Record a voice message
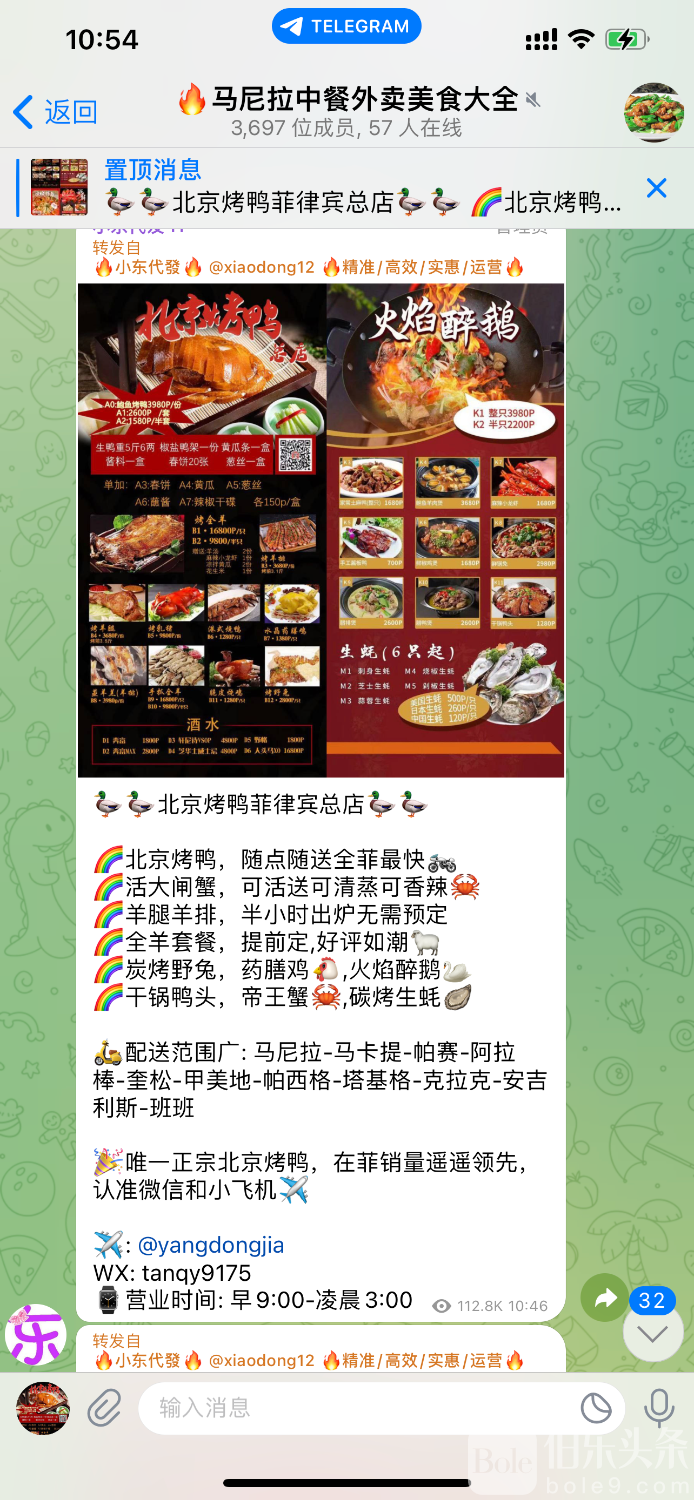Viewport: 694px width, 1500px height. pyautogui.click(x=658, y=1408)
